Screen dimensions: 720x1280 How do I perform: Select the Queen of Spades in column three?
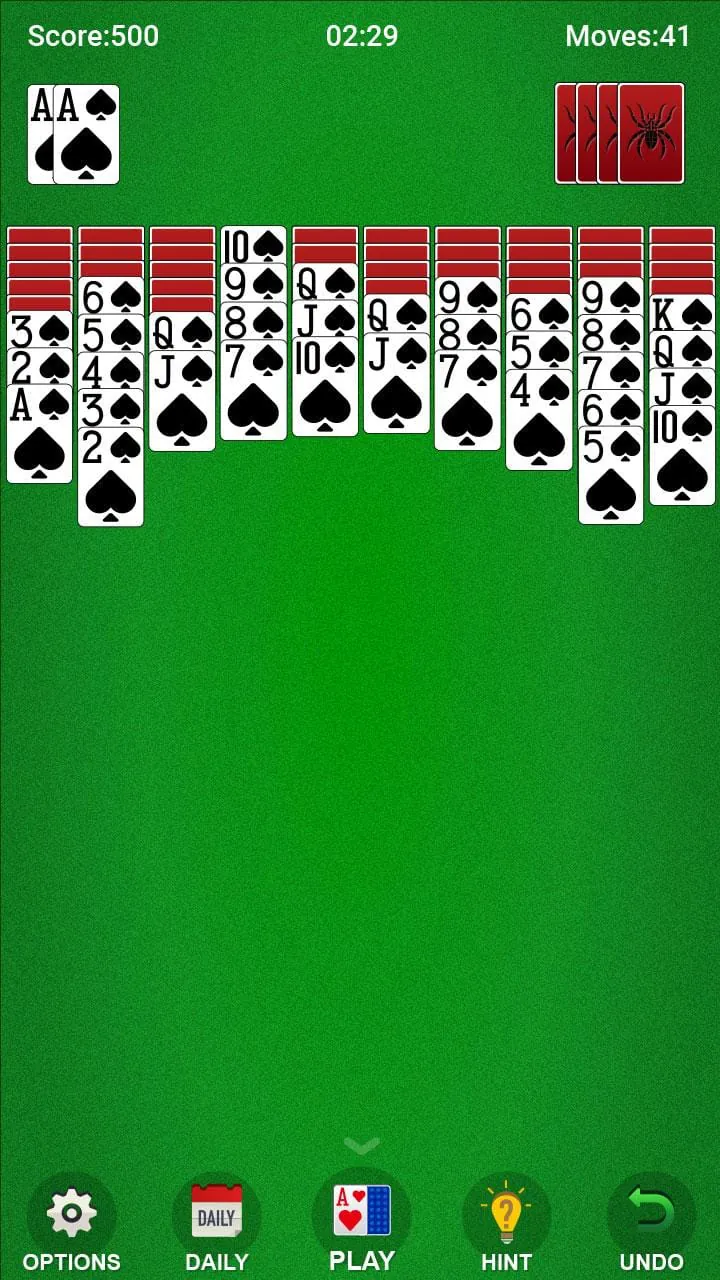(x=181, y=330)
